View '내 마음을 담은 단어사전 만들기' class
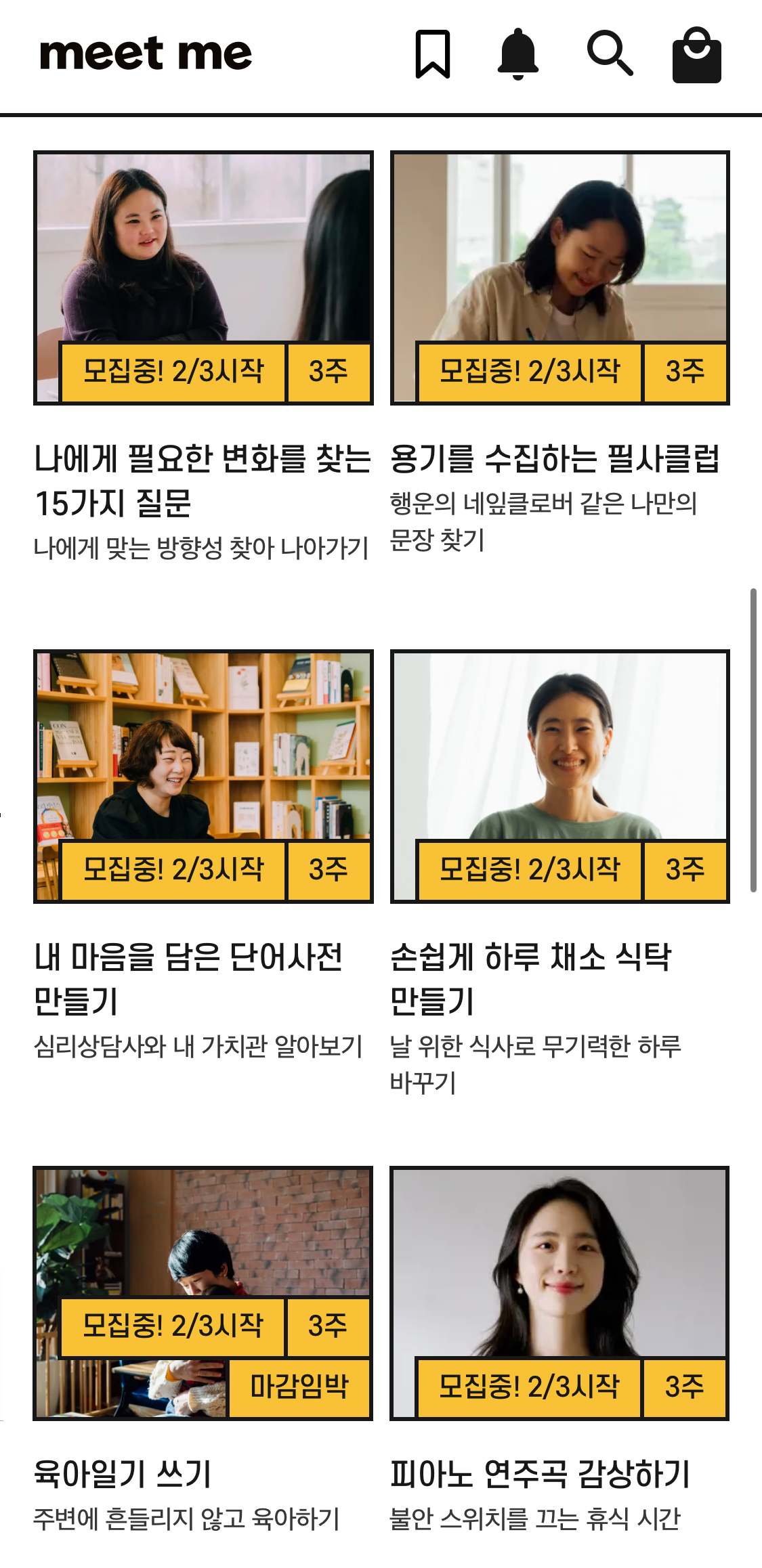This screenshot has height=1568, width=762. click(x=203, y=776)
